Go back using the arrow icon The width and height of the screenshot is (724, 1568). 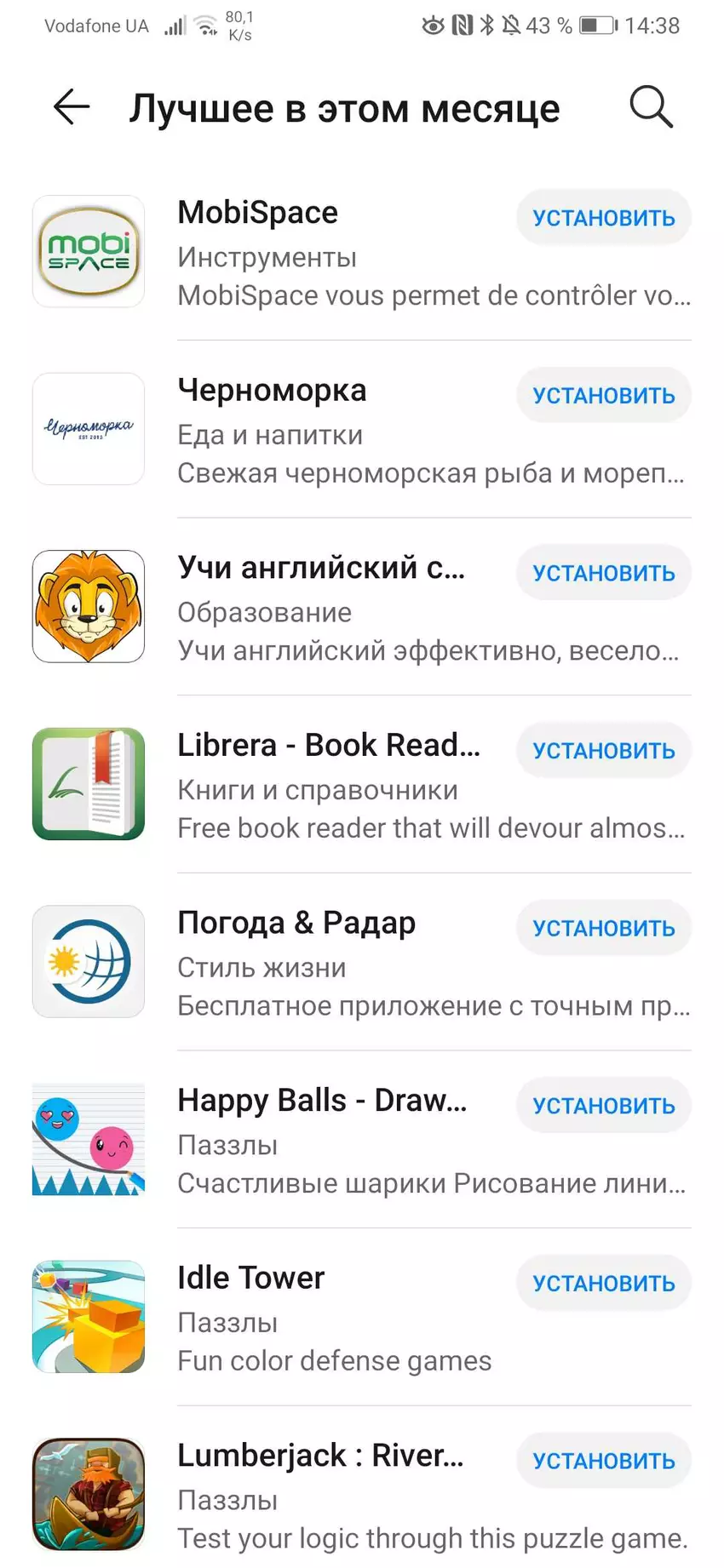[72, 107]
